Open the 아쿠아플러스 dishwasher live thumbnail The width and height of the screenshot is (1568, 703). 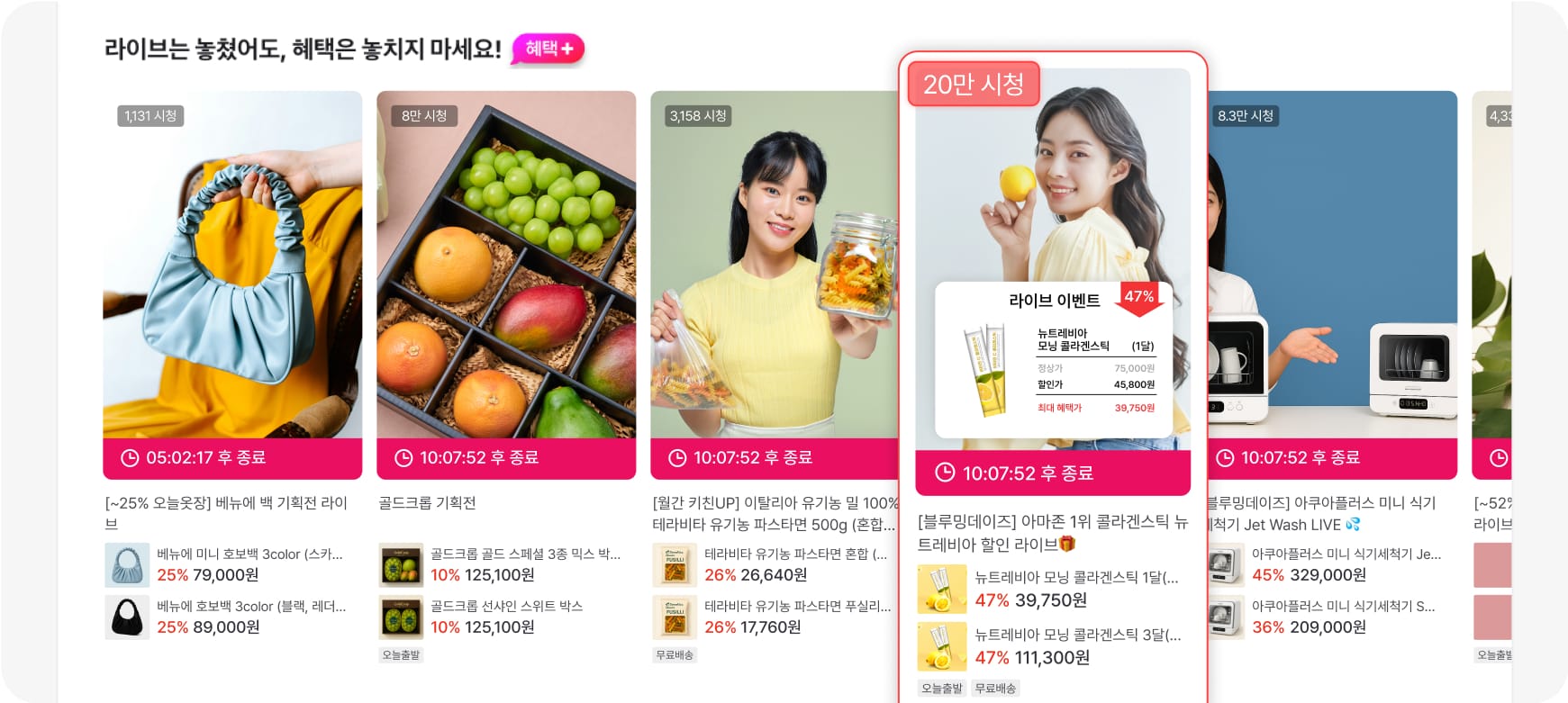click(1333, 270)
